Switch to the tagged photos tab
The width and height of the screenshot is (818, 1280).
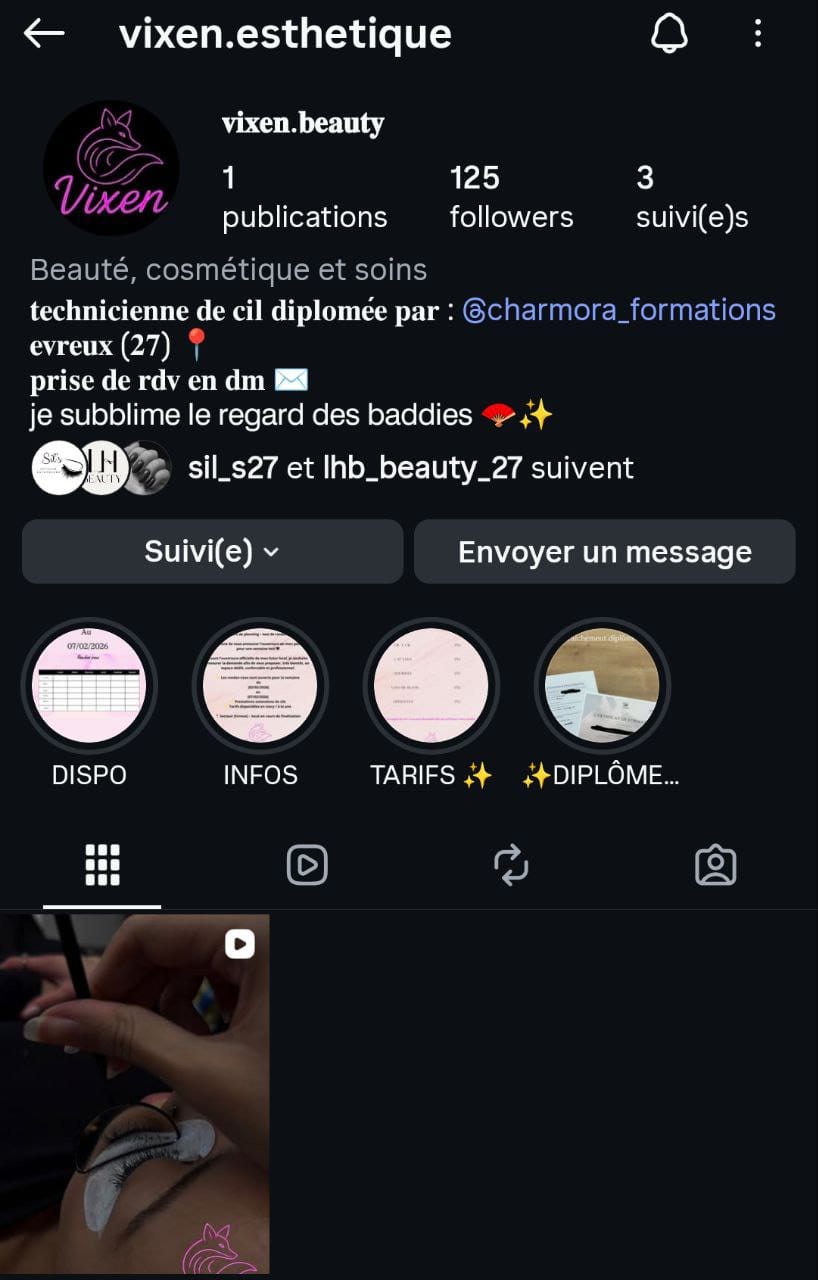716,865
